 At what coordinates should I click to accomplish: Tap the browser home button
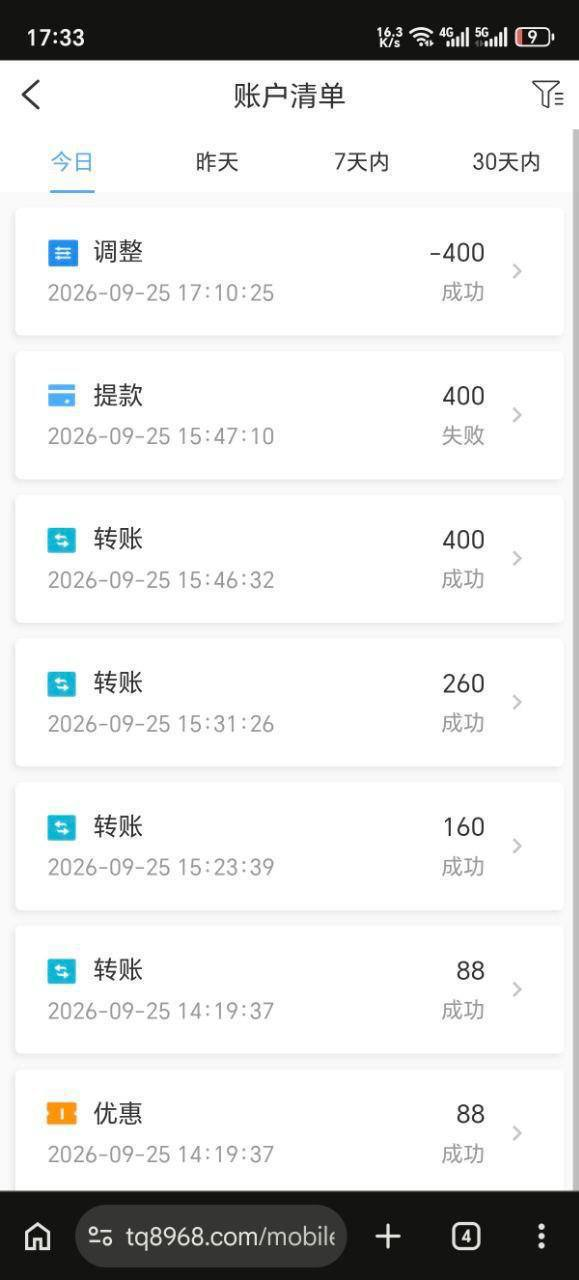click(x=37, y=1236)
